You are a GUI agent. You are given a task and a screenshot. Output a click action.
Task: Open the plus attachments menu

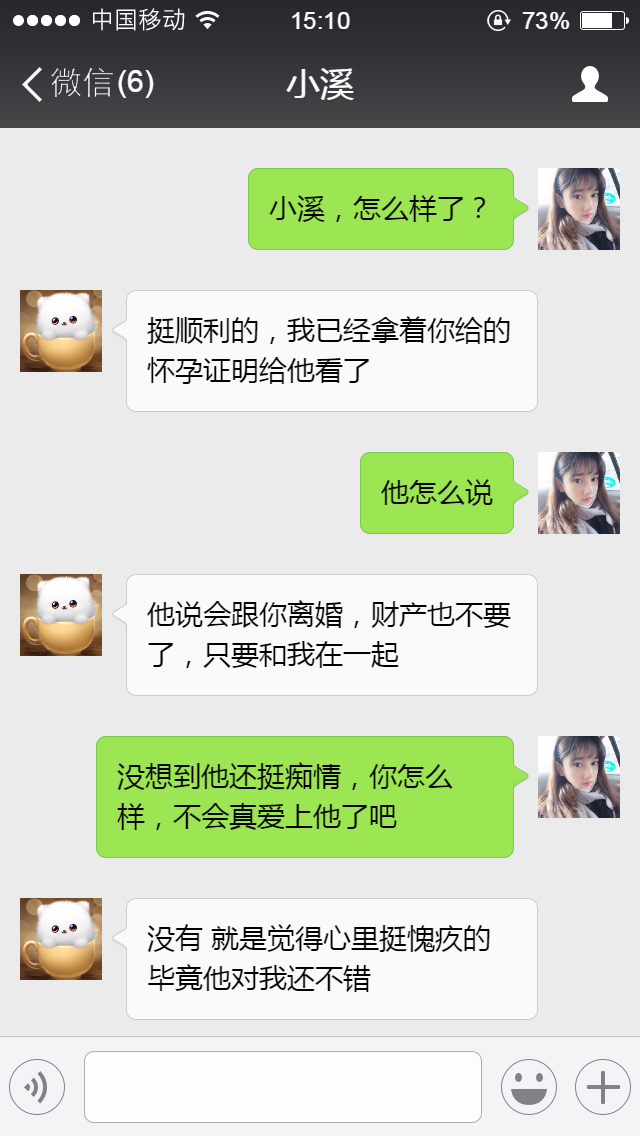click(602, 1087)
